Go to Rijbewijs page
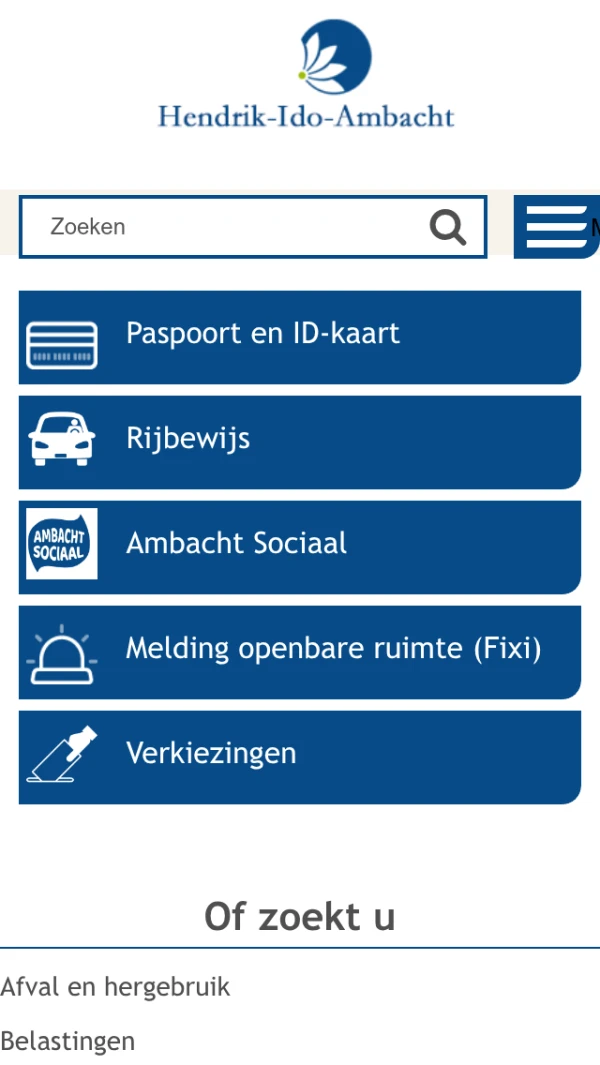Viewport: 600px width, 1065px height. click(300, 442)
